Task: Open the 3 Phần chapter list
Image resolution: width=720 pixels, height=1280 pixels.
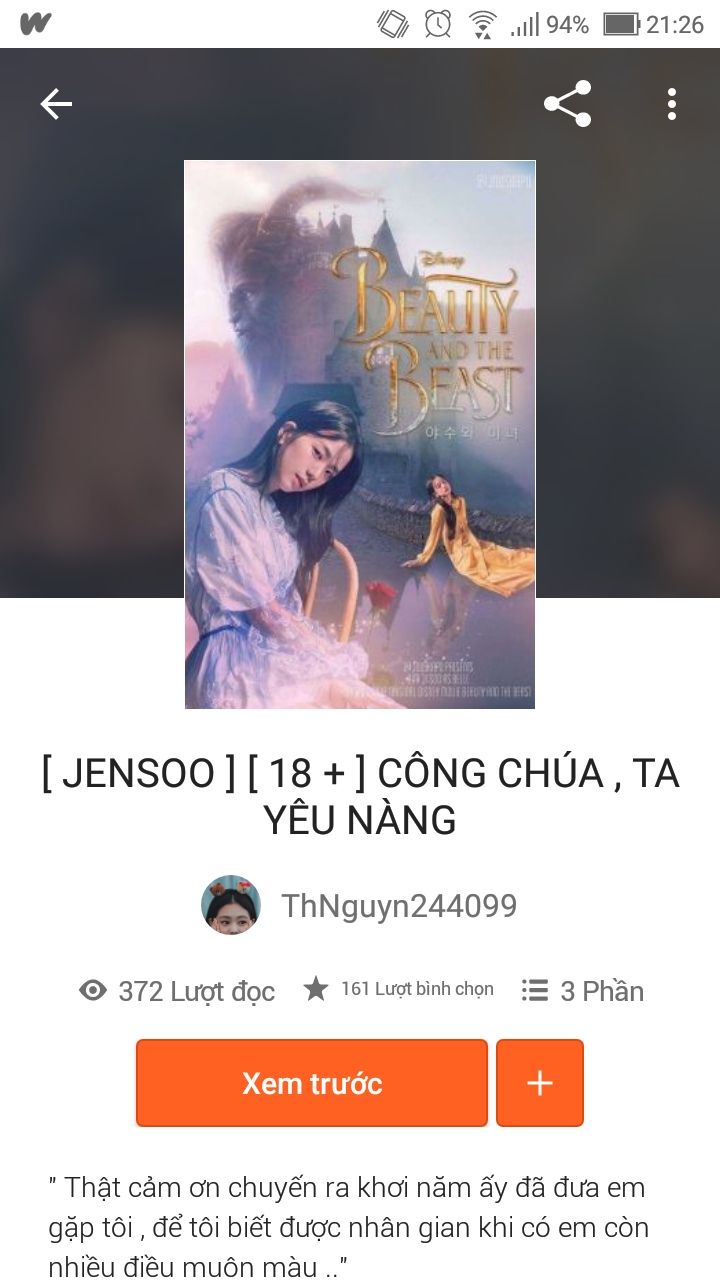Action: coord(582,991)
